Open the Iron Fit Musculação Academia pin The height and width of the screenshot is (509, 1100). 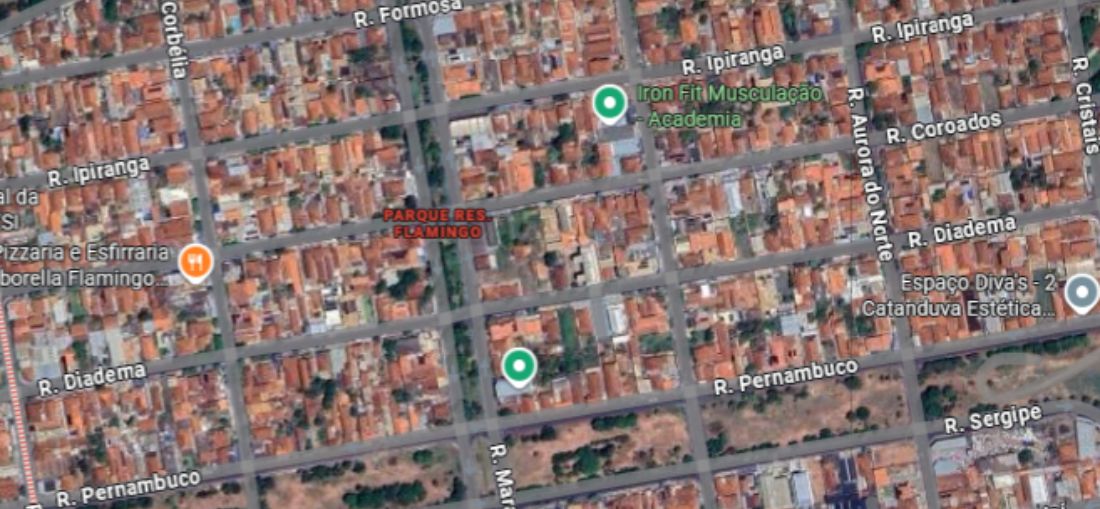click(609, 102)
